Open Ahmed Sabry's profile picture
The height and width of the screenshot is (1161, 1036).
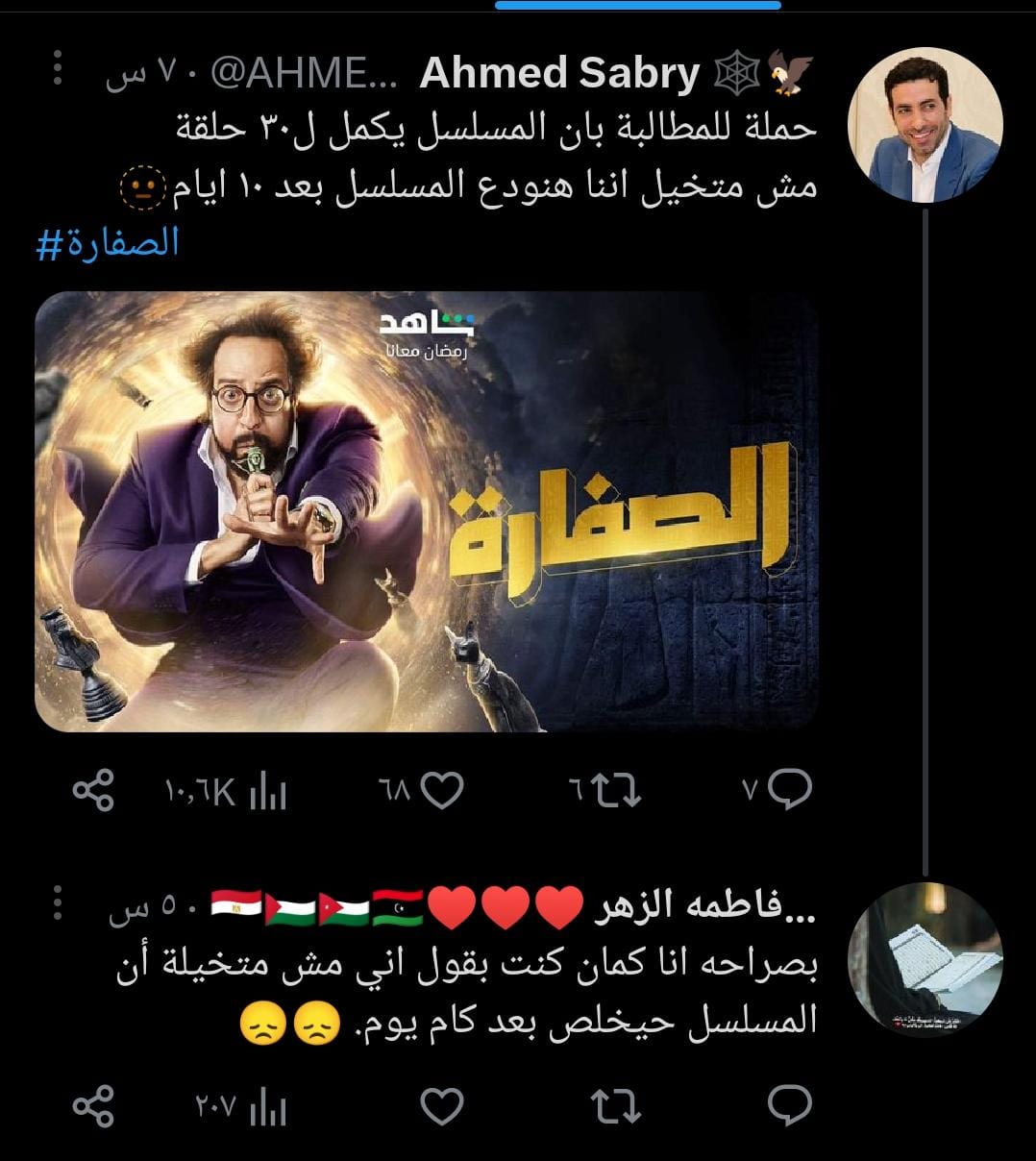point(925,125)
